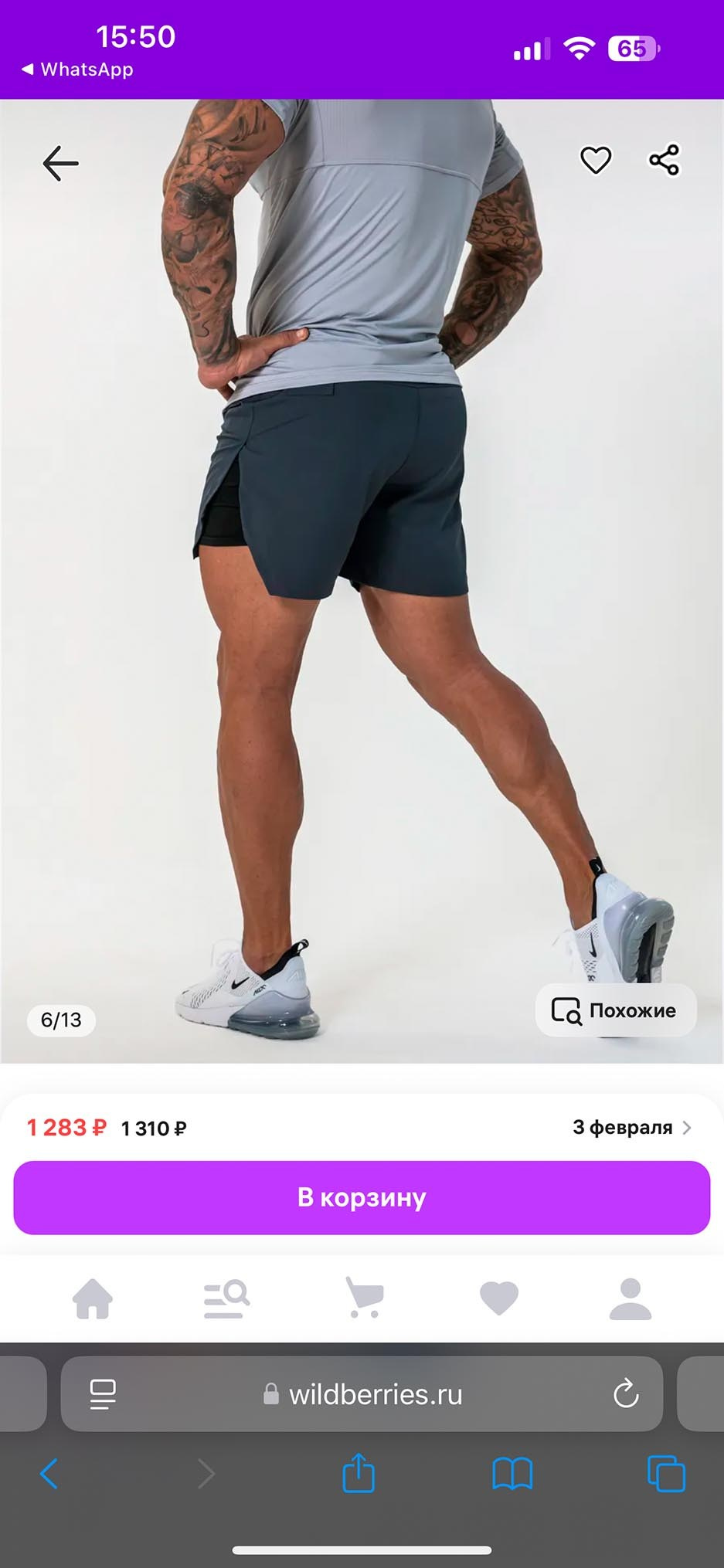Navigate back in Safari toolbar
This screenshot has width=724, height=1568.
[49, 1474]
